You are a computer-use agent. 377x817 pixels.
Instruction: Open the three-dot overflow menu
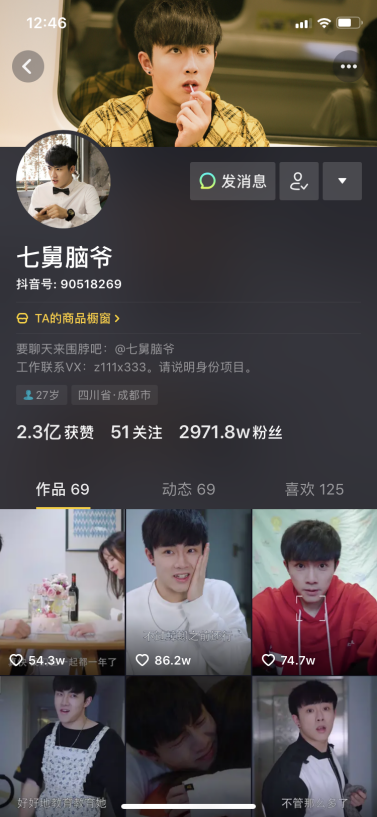click(x=348, y=66)
